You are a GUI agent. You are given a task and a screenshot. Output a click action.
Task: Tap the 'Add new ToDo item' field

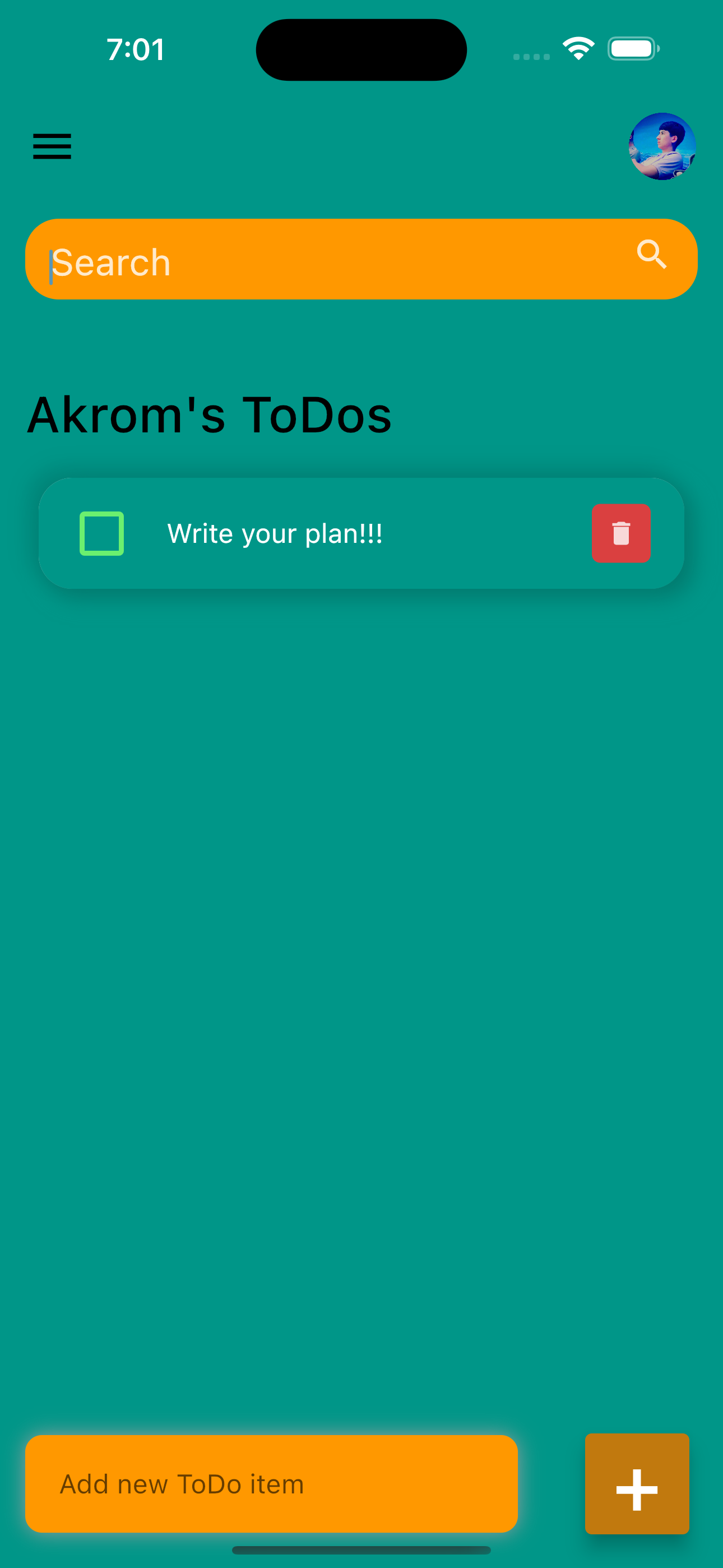point(271,1483)
